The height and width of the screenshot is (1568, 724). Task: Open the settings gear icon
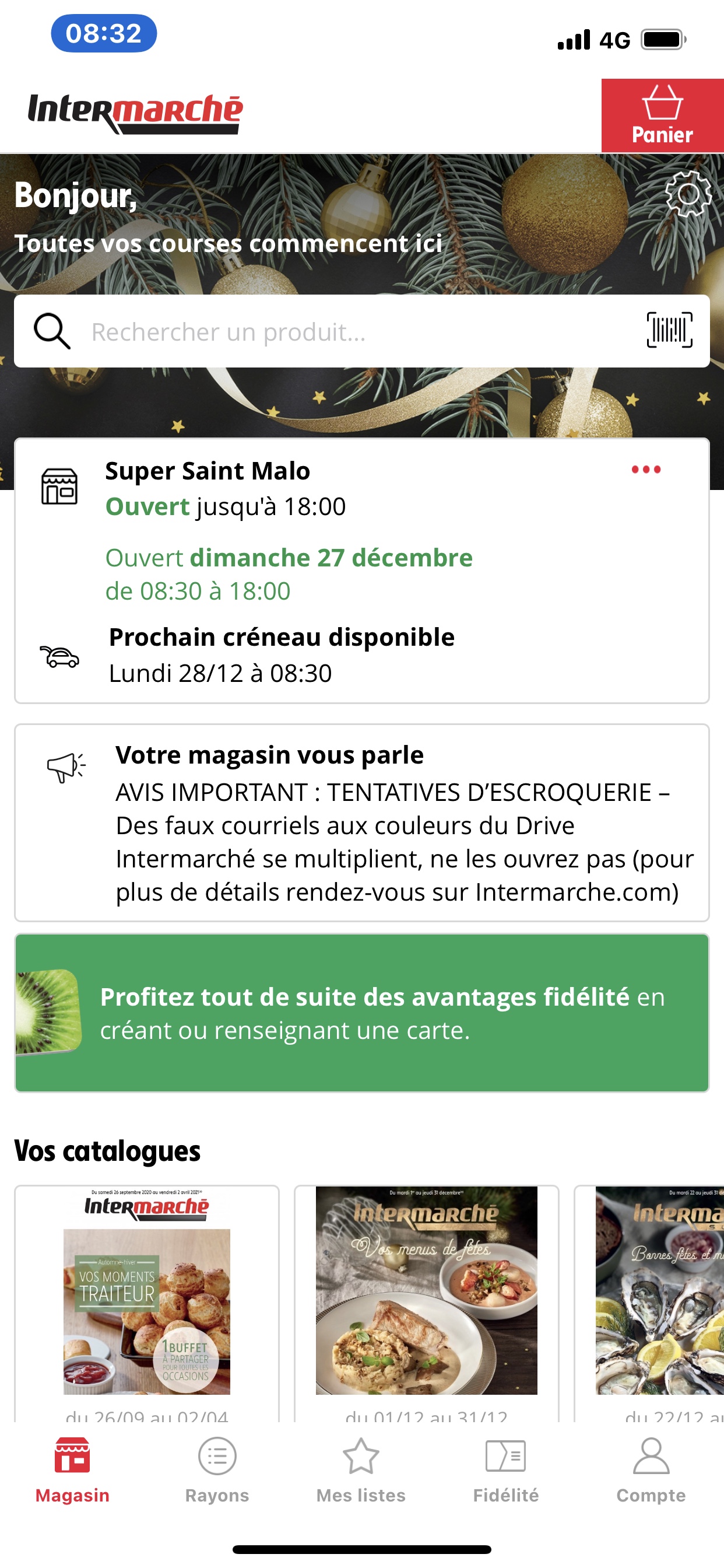pyautogui.click(x=687, y=194)
